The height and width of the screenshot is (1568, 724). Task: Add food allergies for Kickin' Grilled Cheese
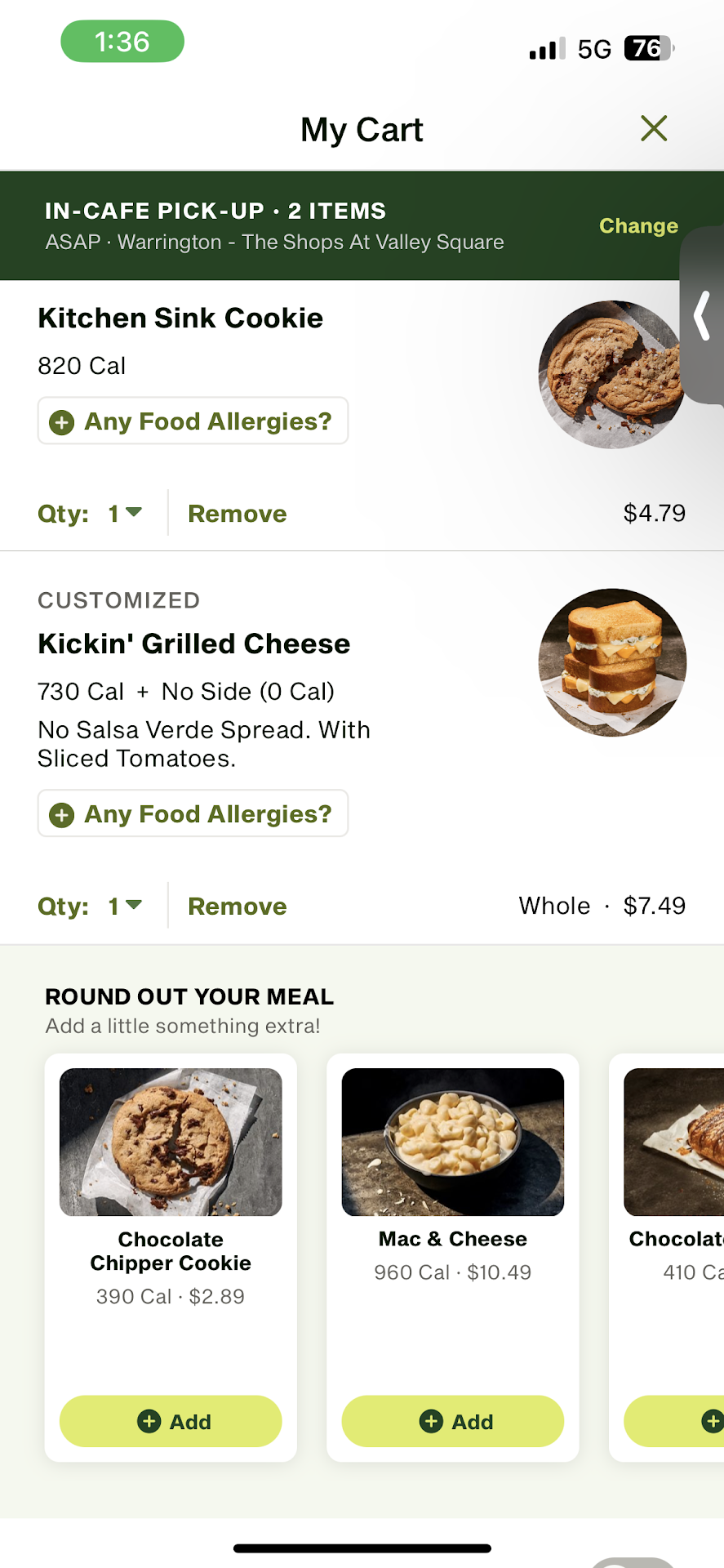(193, 814)
